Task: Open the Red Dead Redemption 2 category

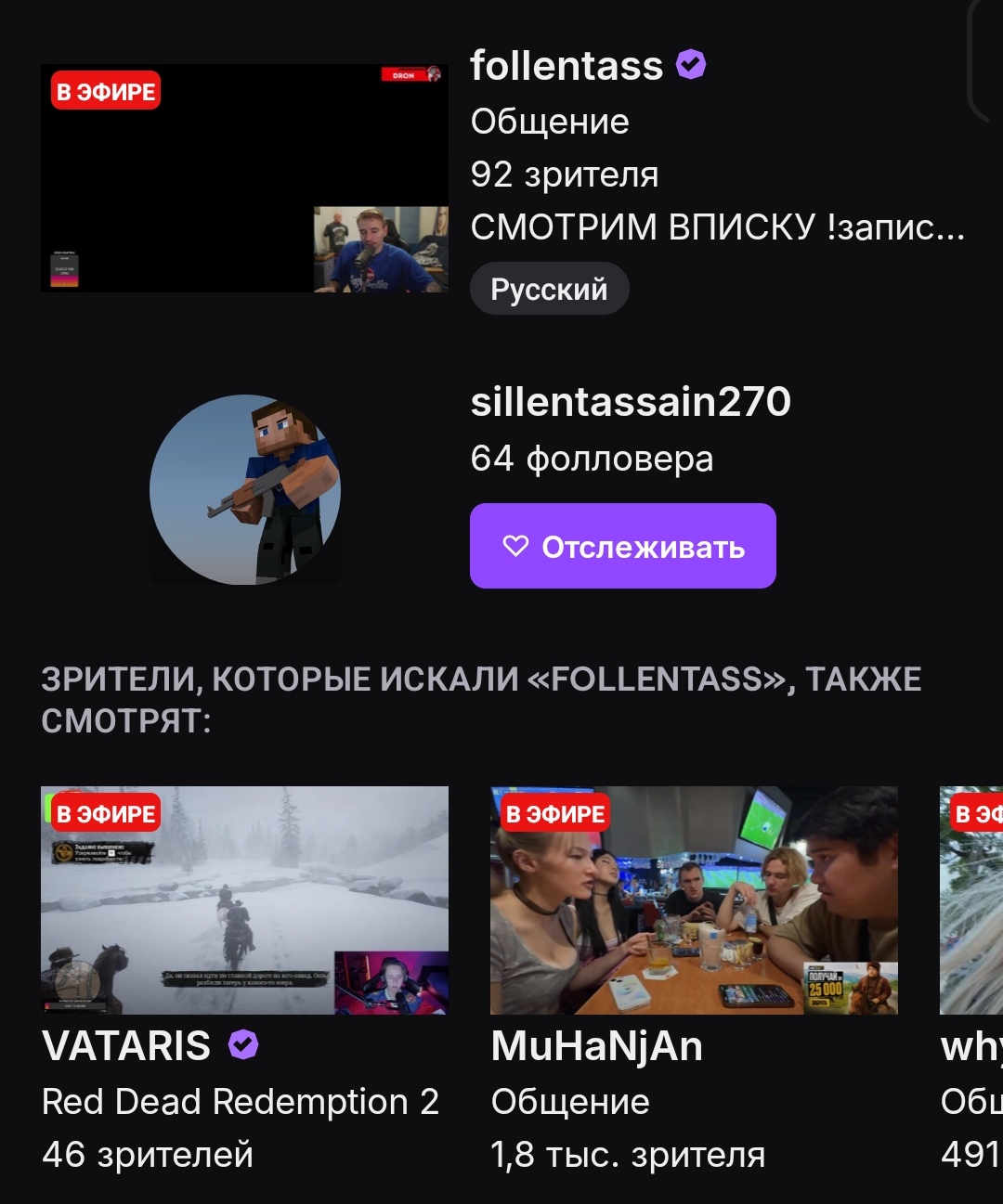Action: (x=241, y=1102)
